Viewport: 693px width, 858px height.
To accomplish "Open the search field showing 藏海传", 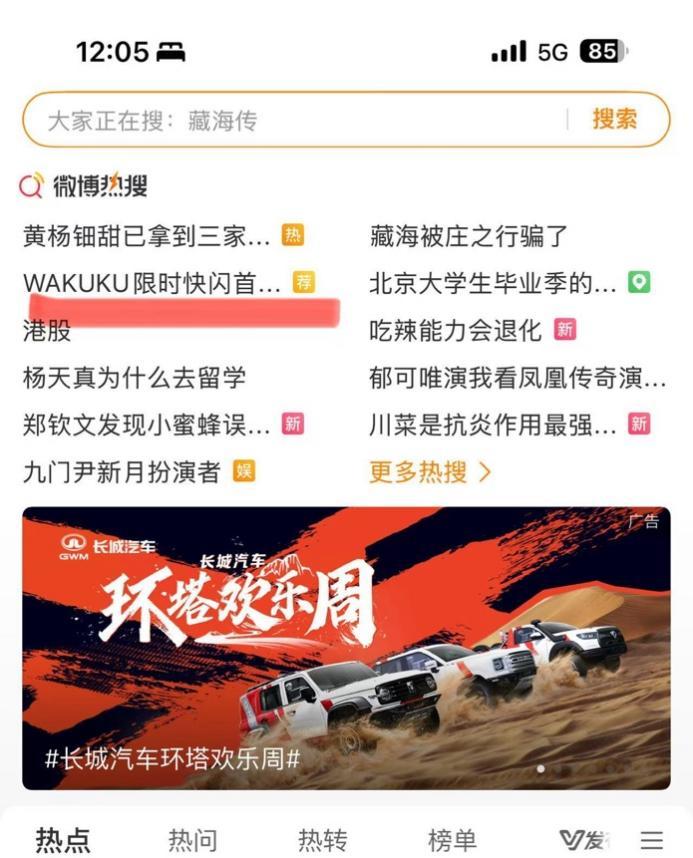I will coord(290,120).
